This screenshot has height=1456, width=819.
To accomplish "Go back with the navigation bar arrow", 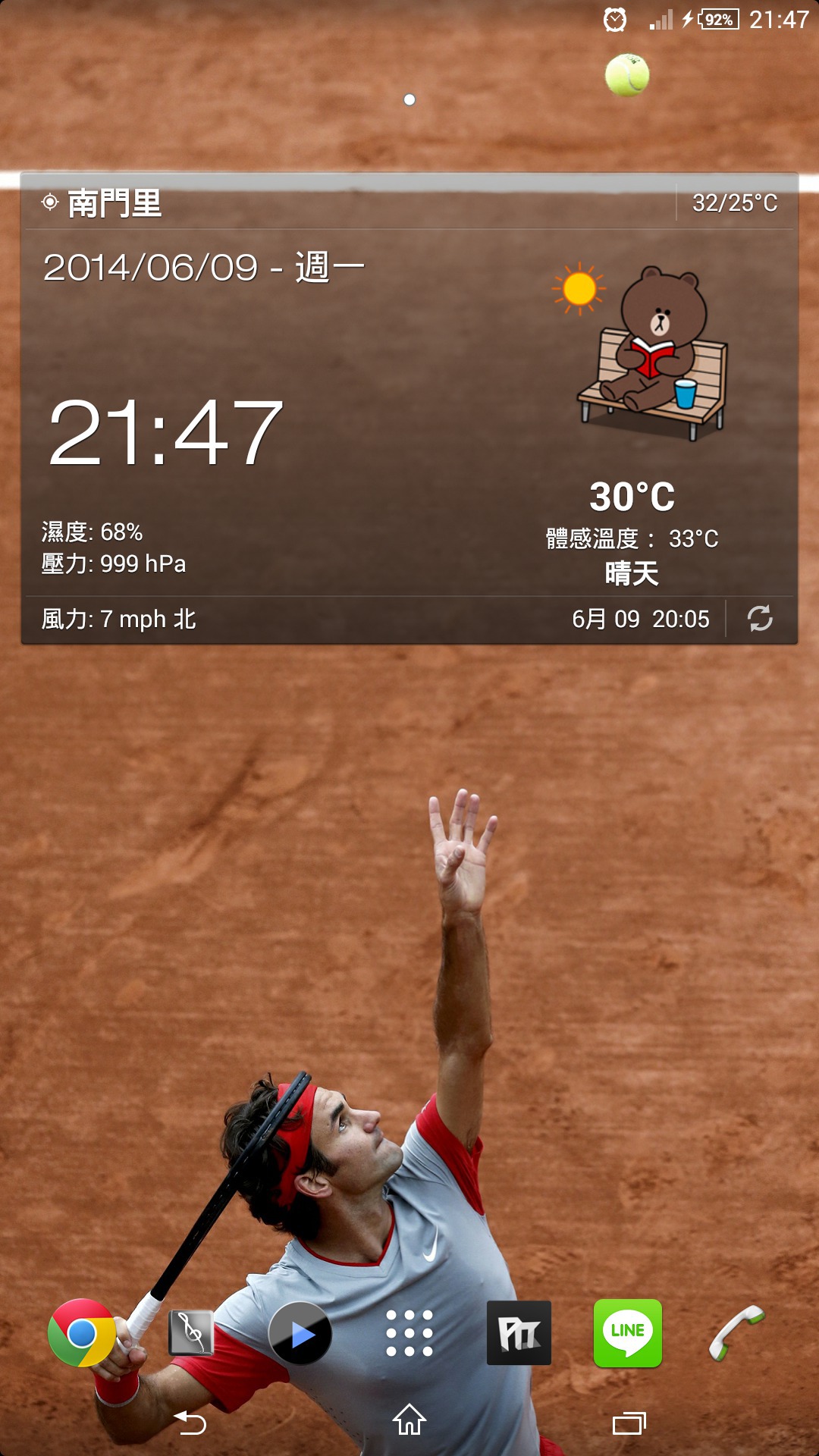I will pos(190,1423).
